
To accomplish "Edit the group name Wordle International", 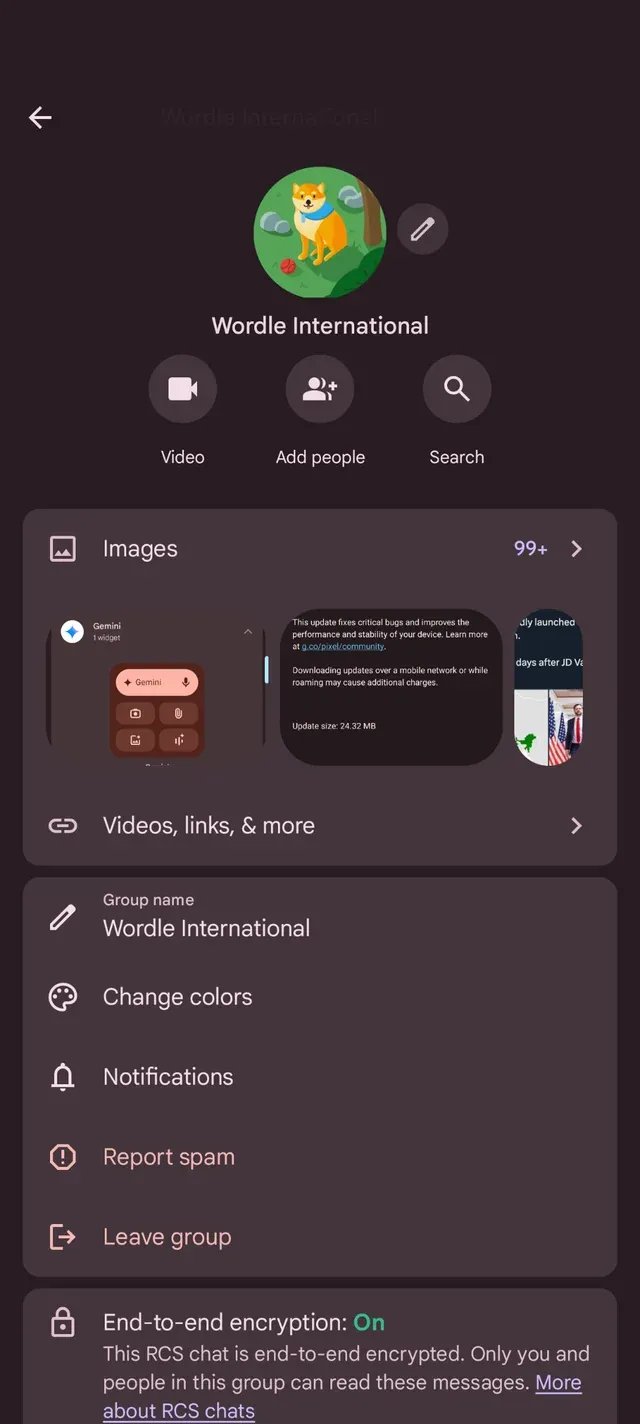I will (320, 917).
